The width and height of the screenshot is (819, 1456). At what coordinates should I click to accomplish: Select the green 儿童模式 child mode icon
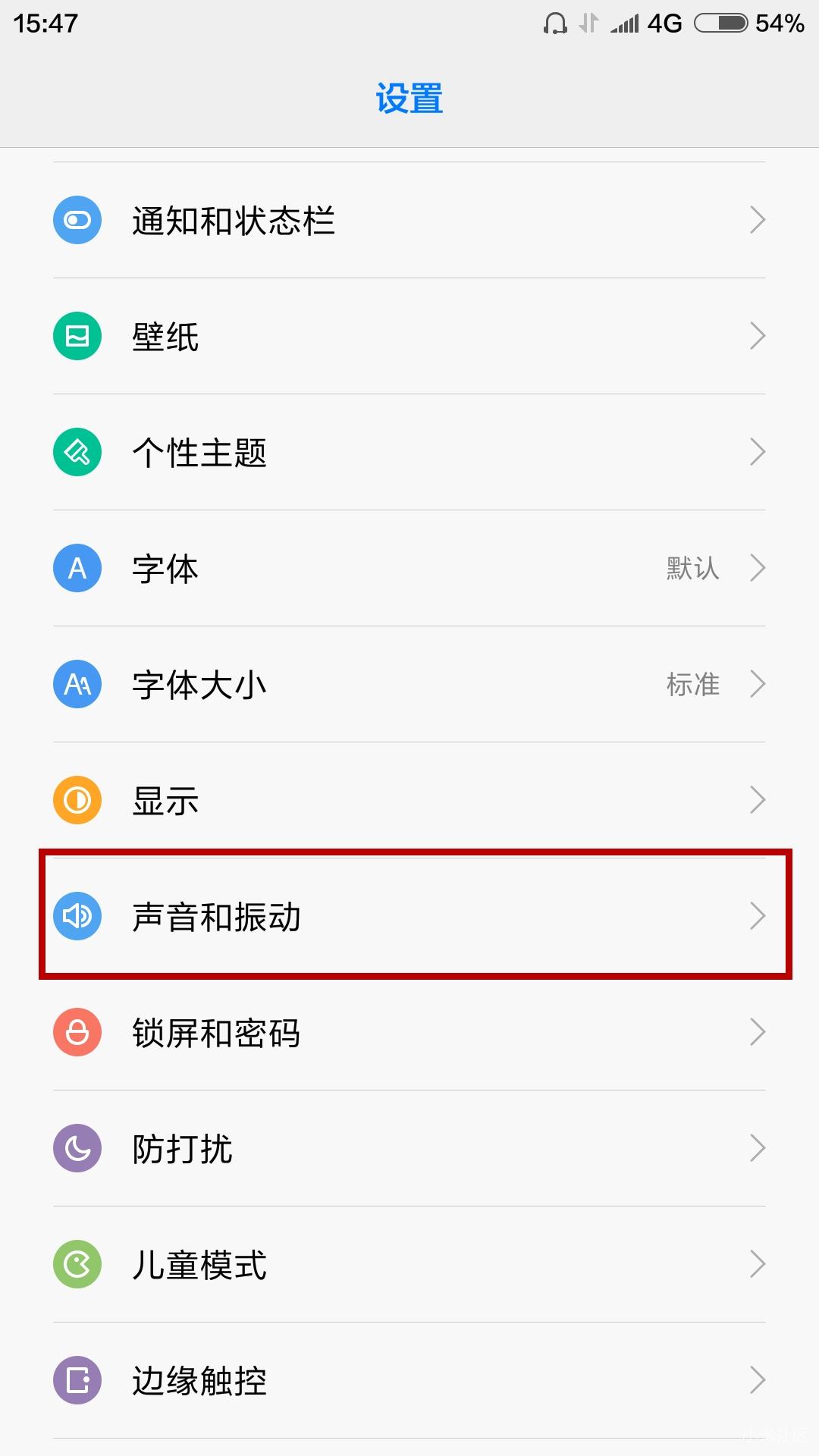[76, 1263]
